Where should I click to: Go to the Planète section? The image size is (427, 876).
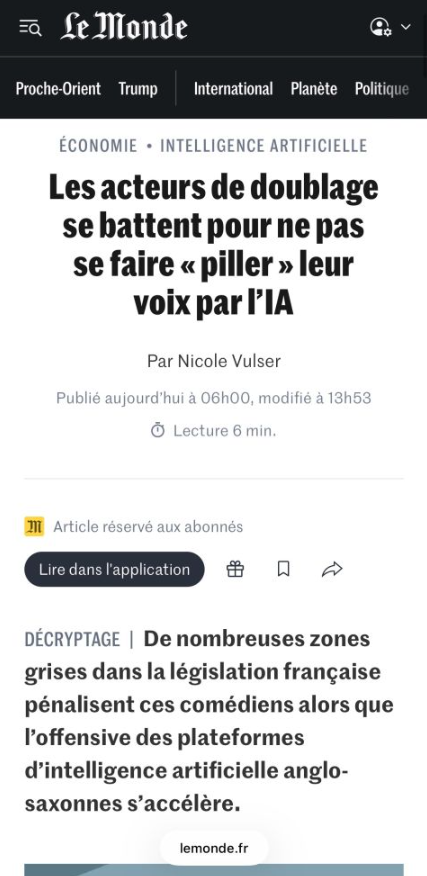tap(314, 89)
